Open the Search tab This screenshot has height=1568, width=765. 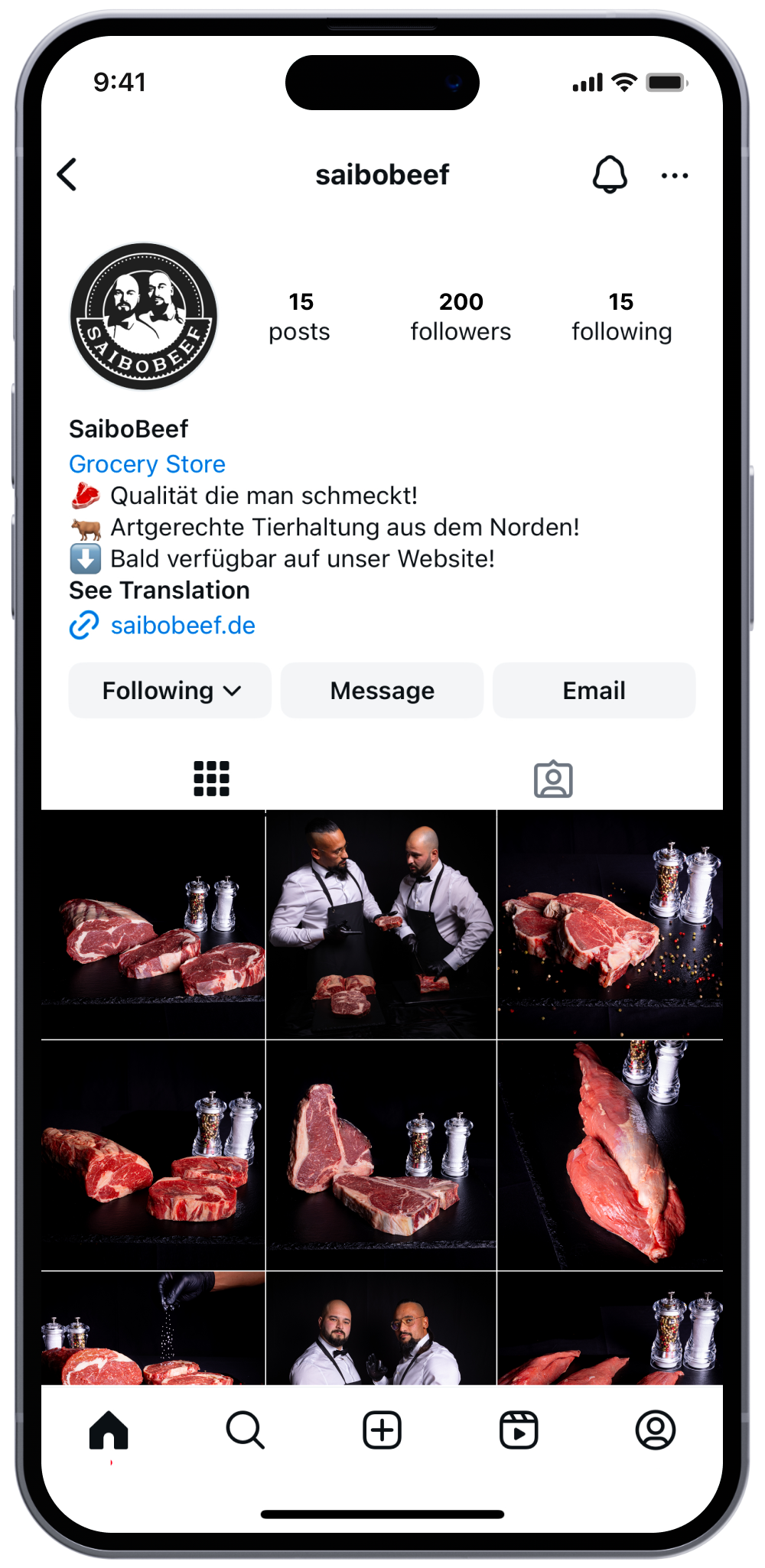click(245, 1430)
